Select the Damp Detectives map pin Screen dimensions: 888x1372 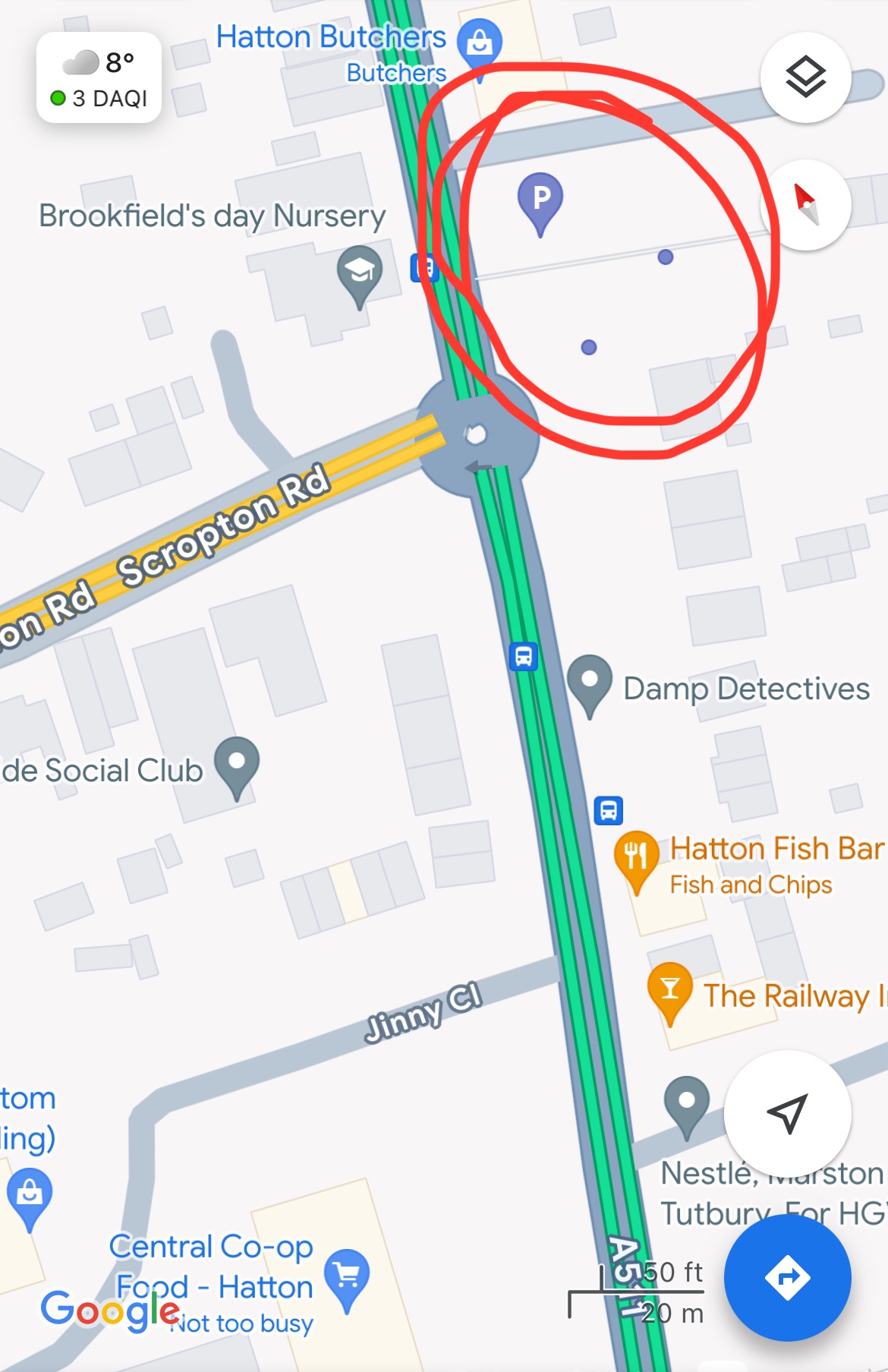pos(589,681)
